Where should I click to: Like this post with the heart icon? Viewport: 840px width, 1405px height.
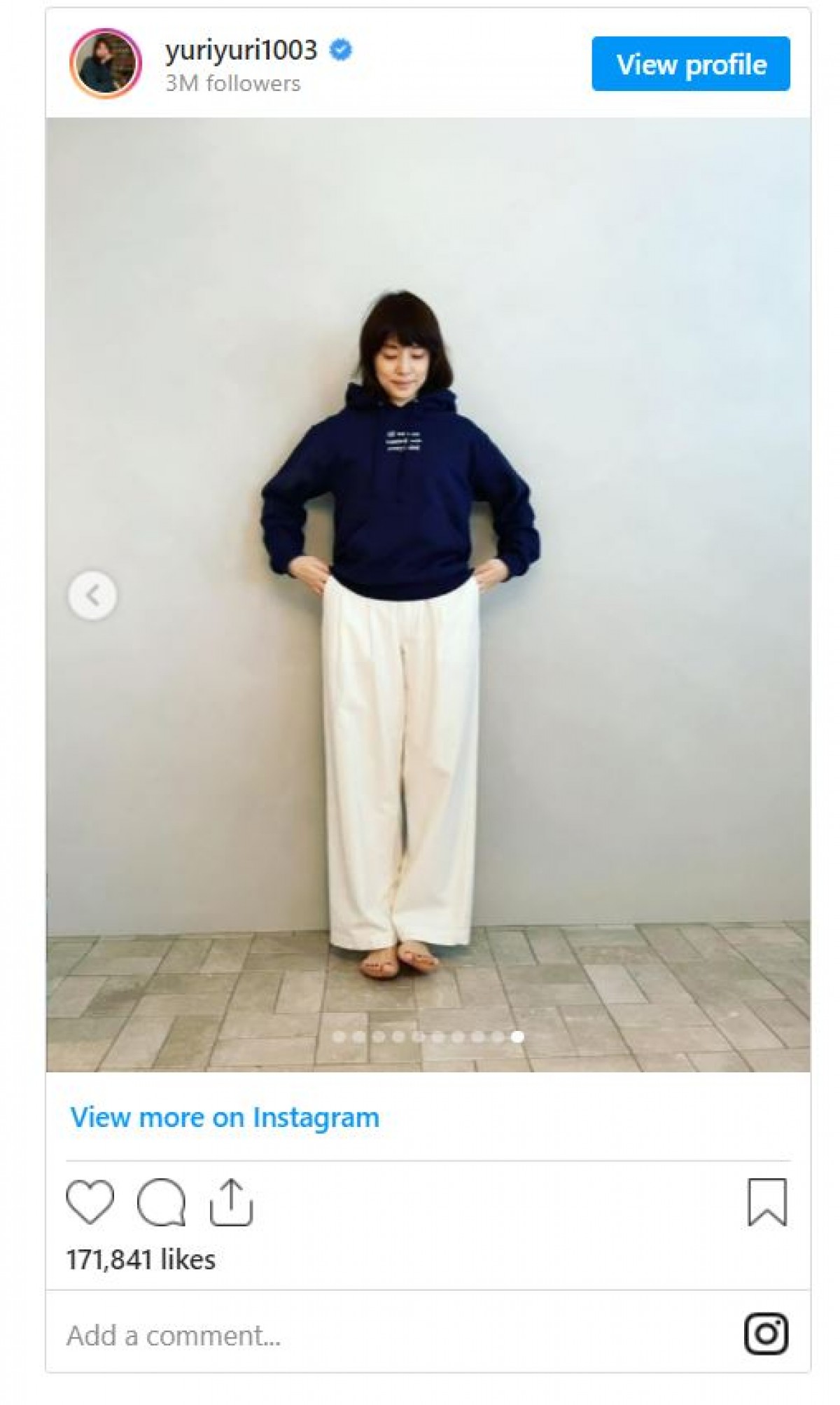[90, 1202]
